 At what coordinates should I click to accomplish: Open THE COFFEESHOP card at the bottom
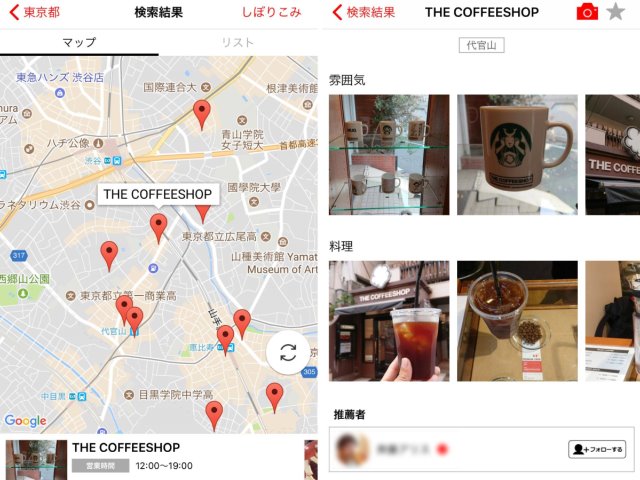150,457
